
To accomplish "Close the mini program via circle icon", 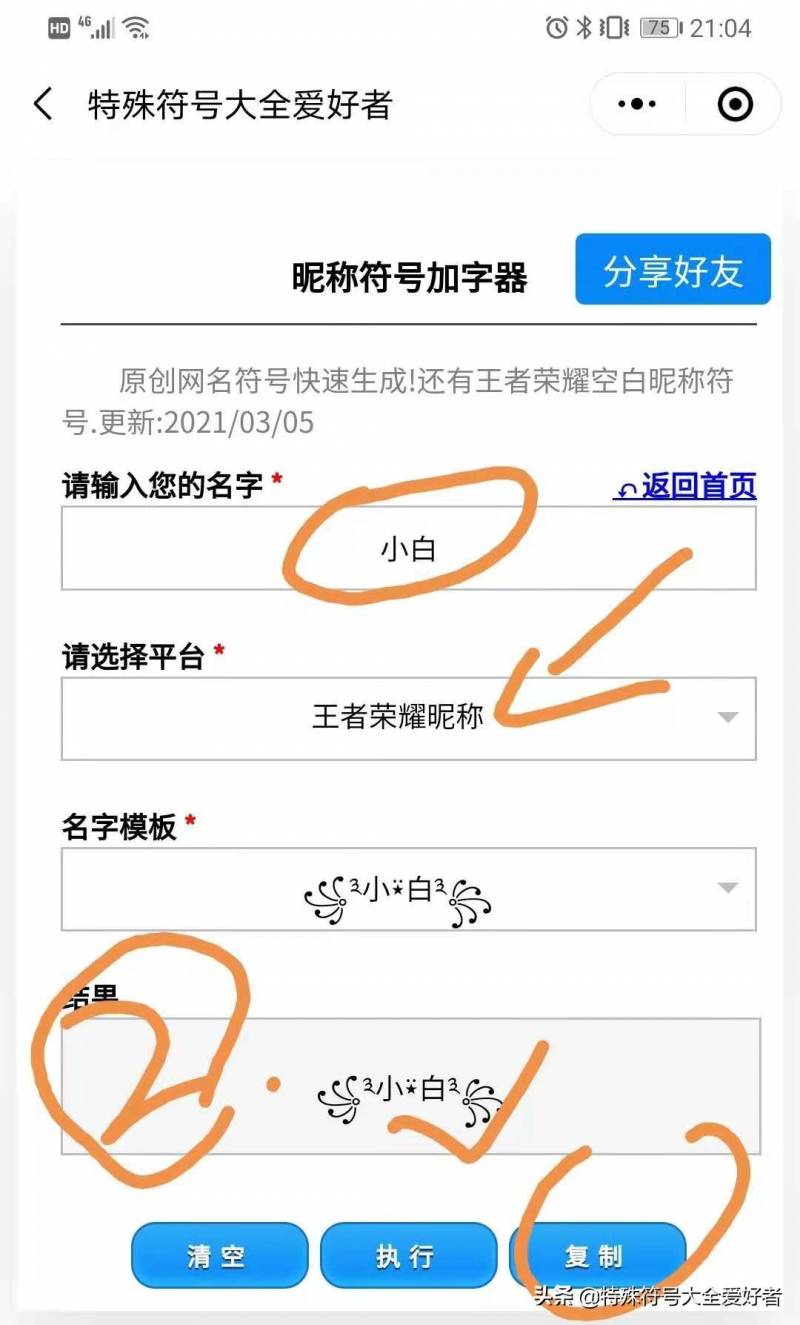I will pos(735,104).
